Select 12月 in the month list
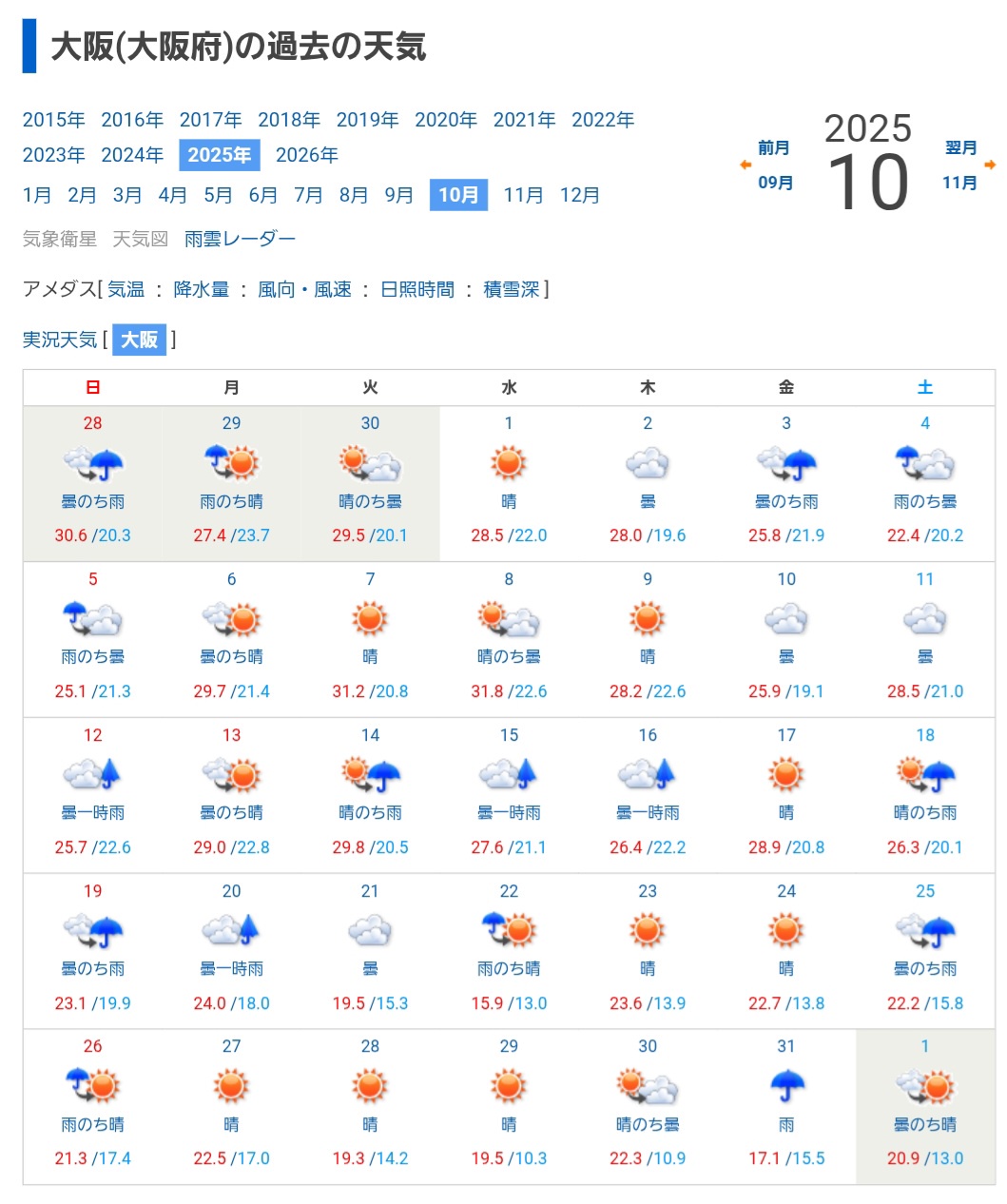Screen dimensions: 1007x1204 coord(580,195)
